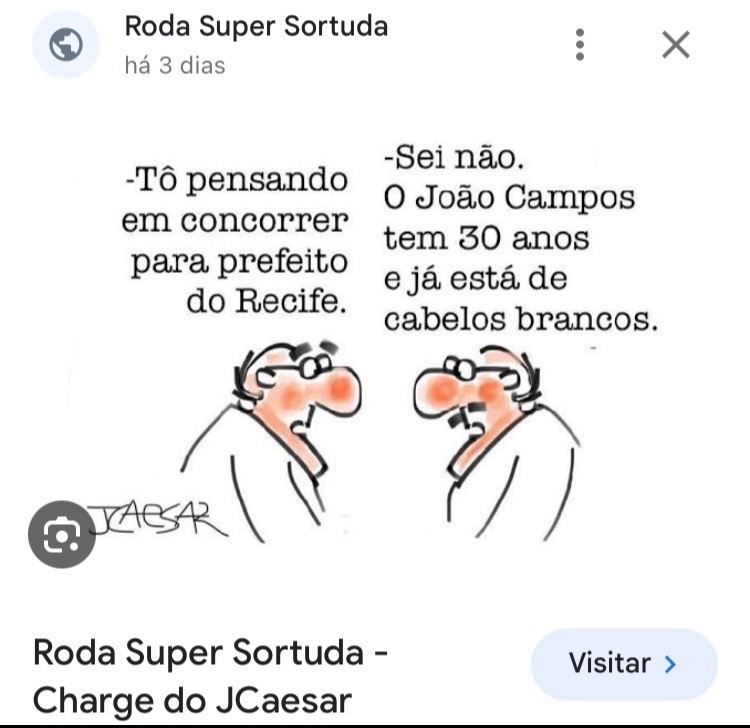This screenshot has height=728, width=750.
Task: Open the Charge do JCaesar page title
Action: tap(212, 674)
